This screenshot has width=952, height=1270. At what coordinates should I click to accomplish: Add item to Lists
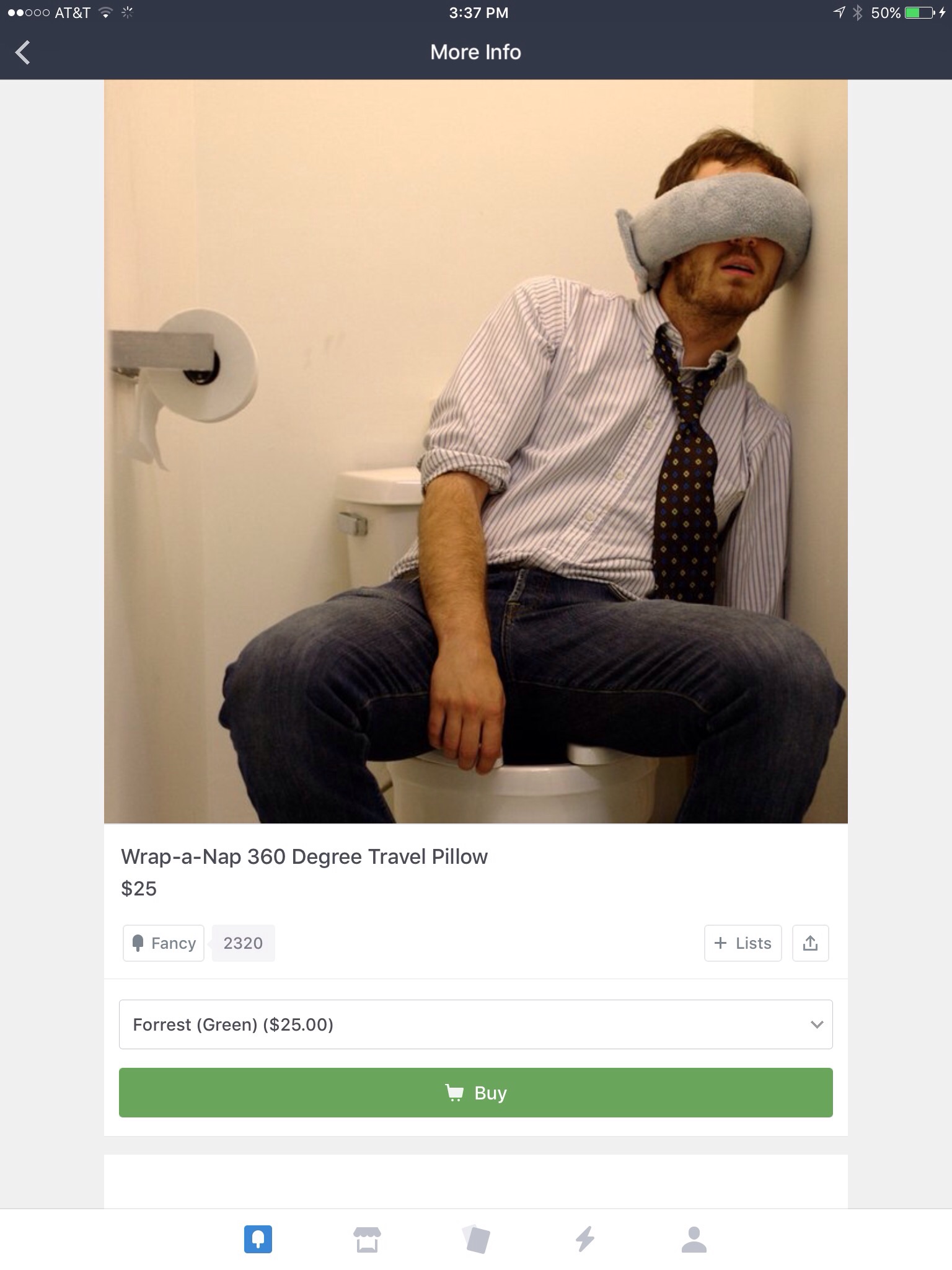coord(743,943)
